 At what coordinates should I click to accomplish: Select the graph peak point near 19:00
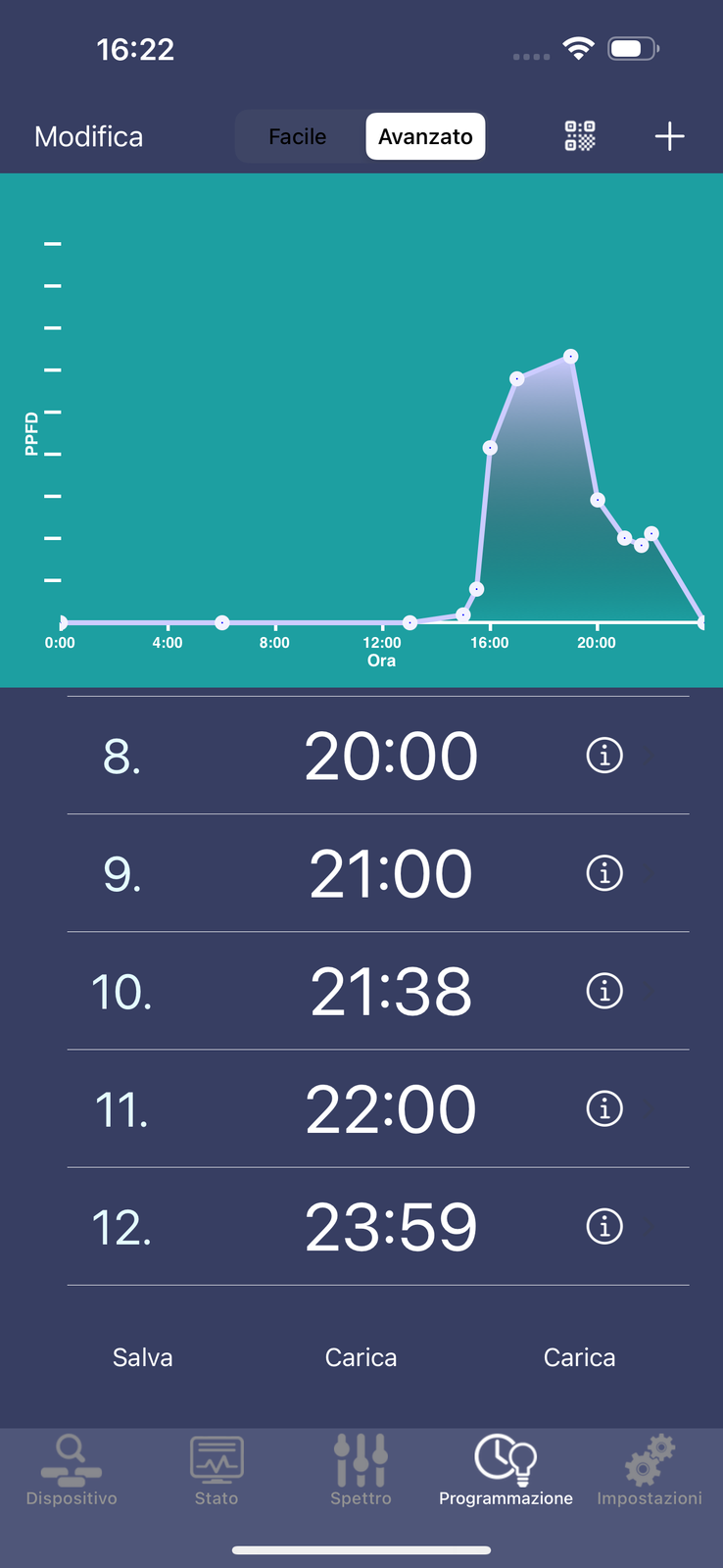click(x=571, y=357)
